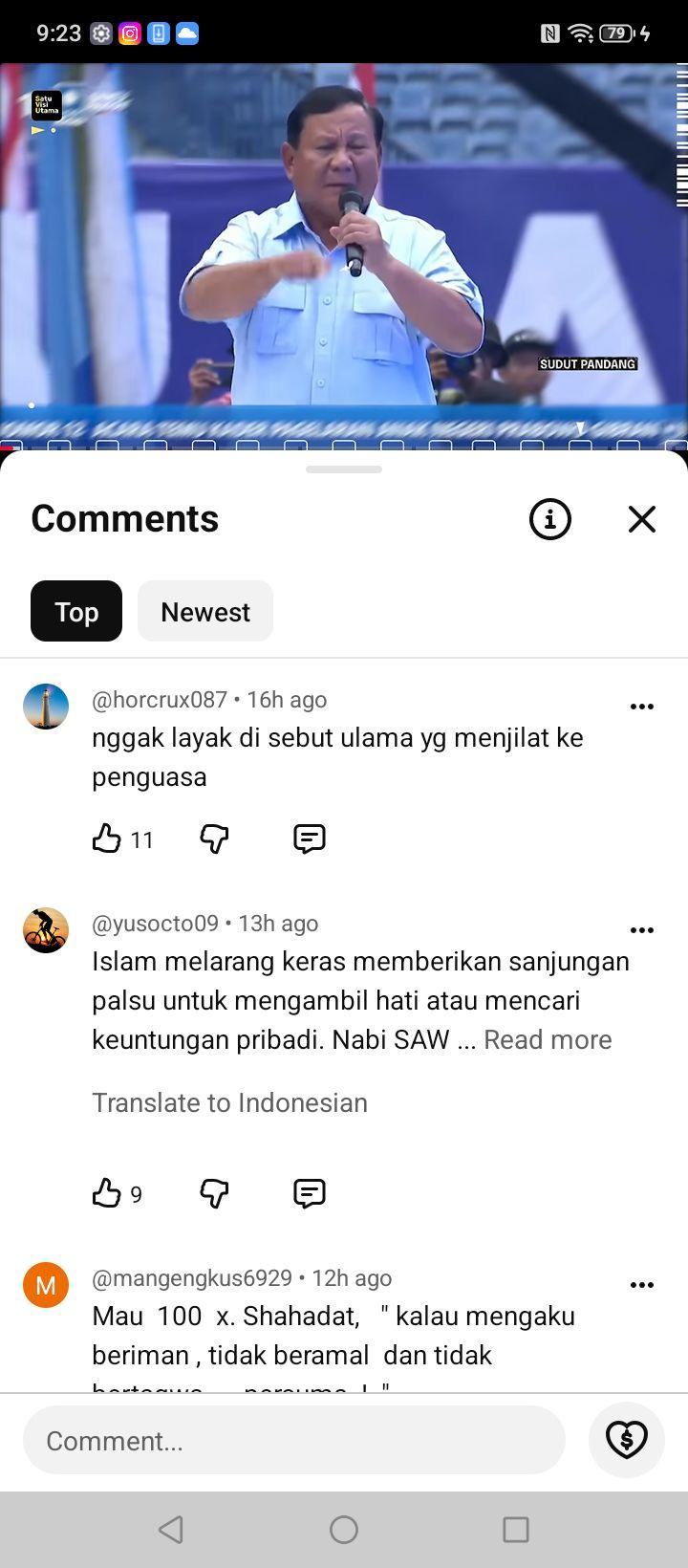Select the Top comments tab

click(x=76, y=611)
